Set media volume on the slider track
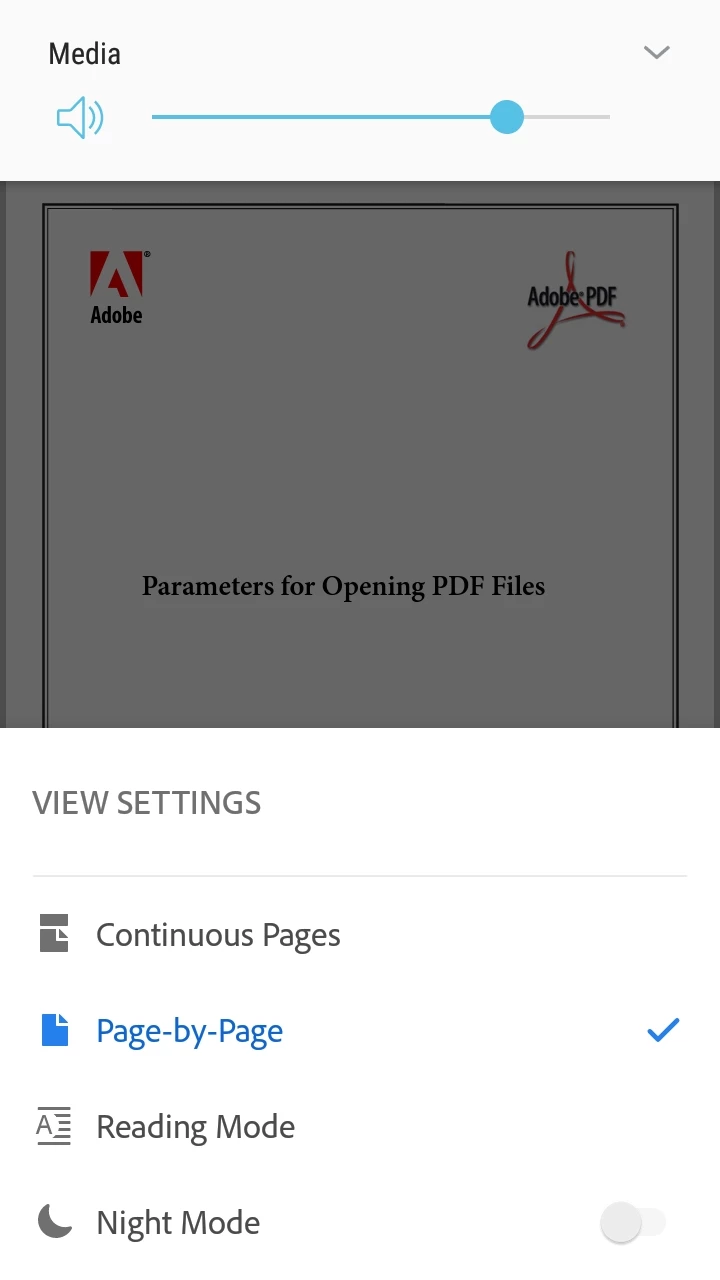Viewport: 720px width, 1280px height. tap(380, 117)
